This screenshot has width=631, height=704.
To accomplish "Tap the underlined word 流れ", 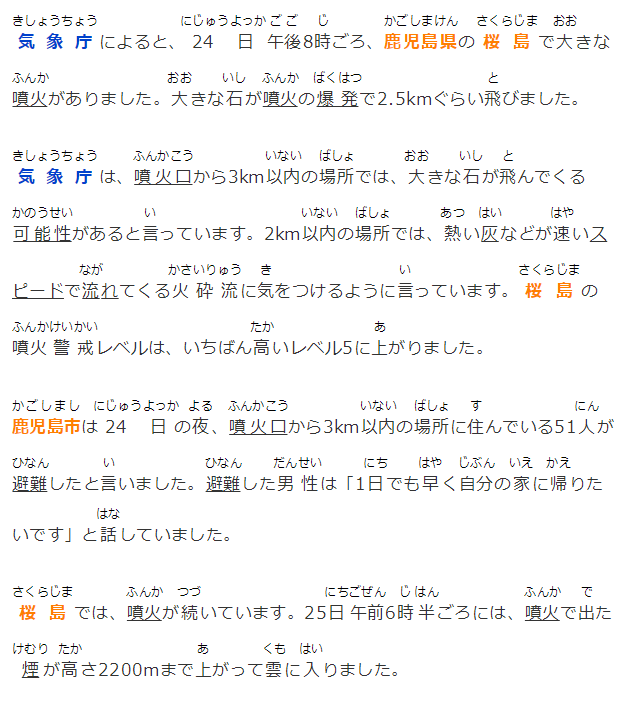I will click(x=100, y=291).
